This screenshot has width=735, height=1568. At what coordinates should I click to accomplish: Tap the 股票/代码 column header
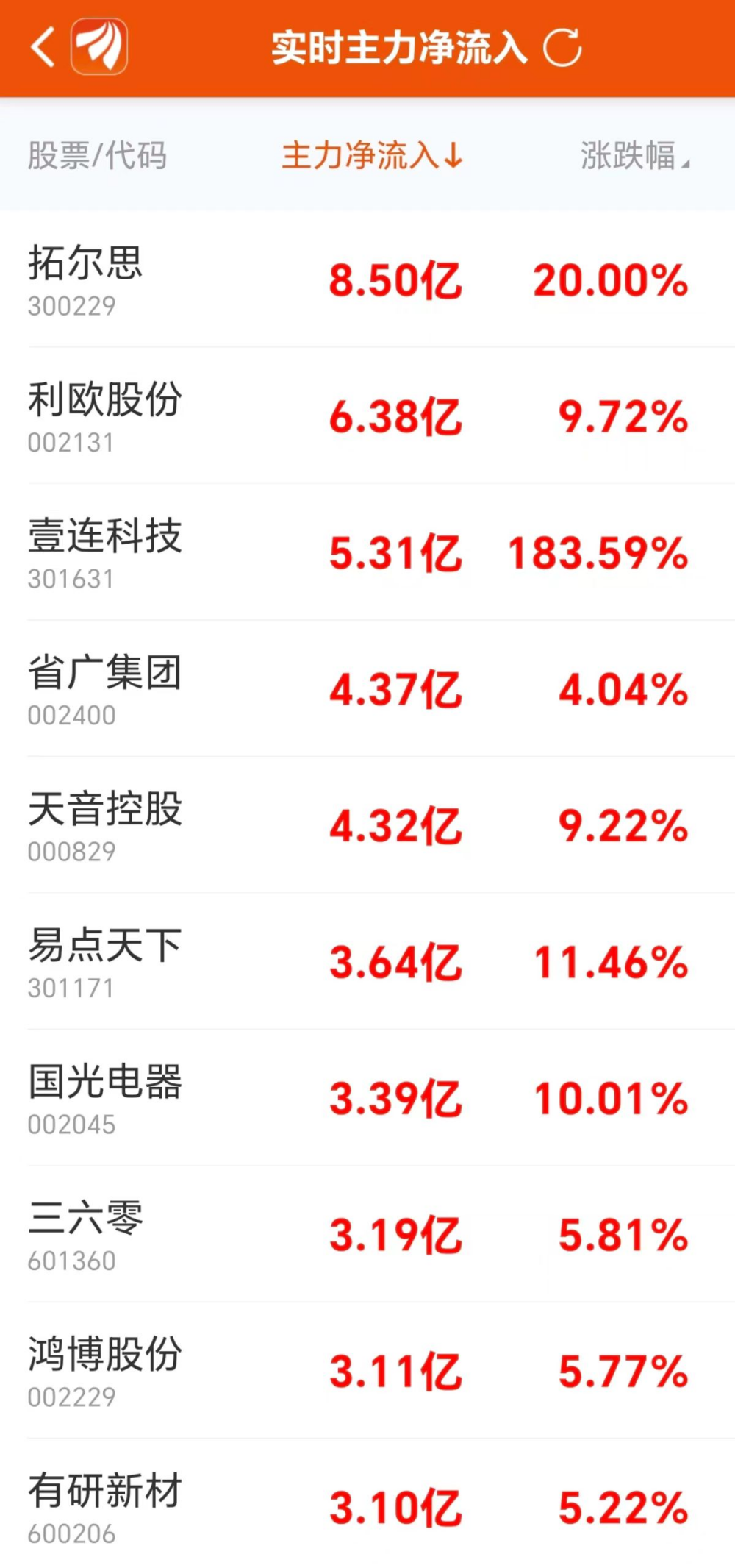pos(98,155)
